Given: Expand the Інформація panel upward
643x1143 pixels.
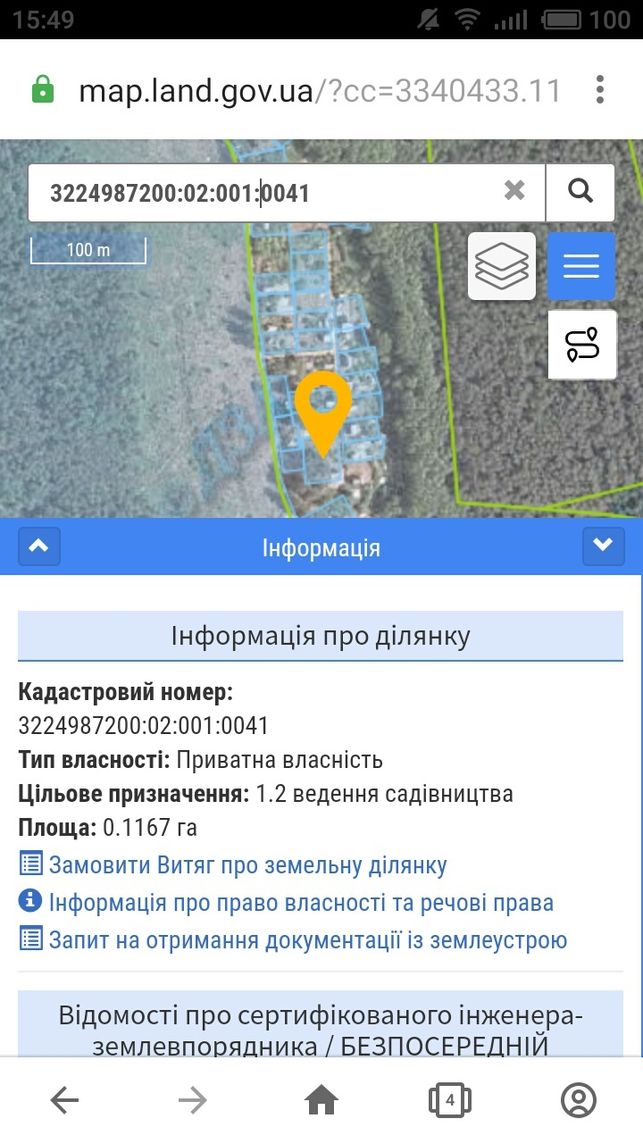Looking at the screenshot, I should coord(39,546).
